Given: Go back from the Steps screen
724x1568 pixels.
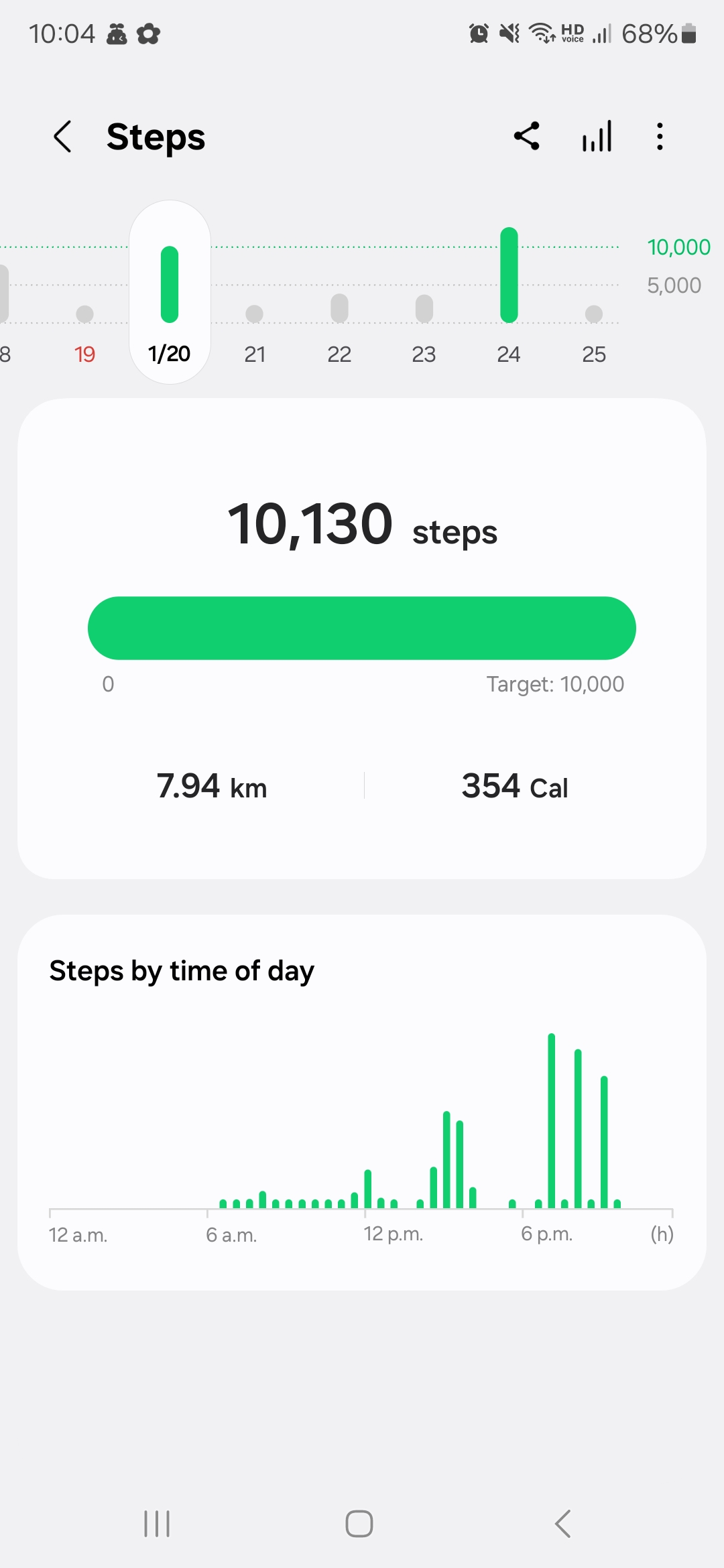Looking at the screenshot, I should pyautogui.click(x=62, y=137).
